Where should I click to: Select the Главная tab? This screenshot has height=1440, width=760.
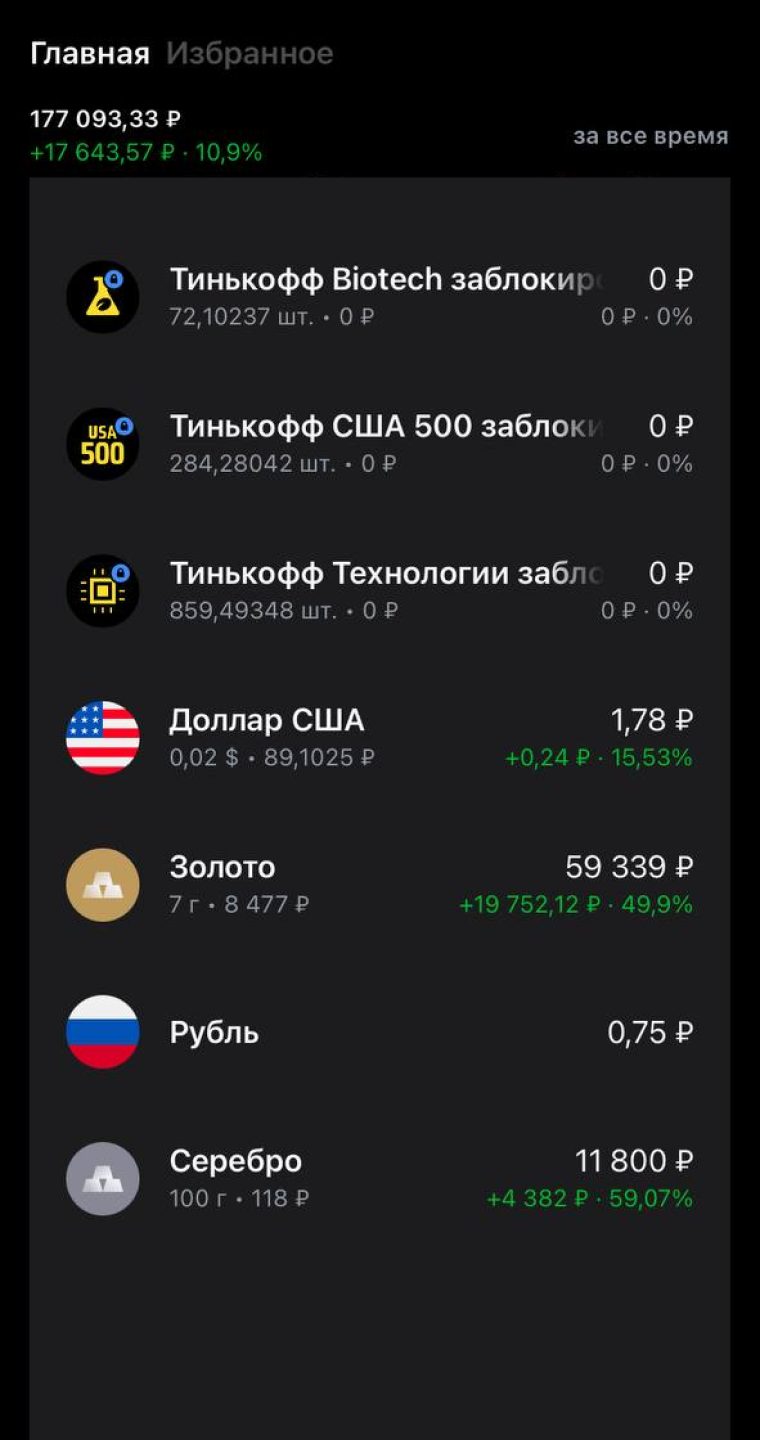[90, 53]
